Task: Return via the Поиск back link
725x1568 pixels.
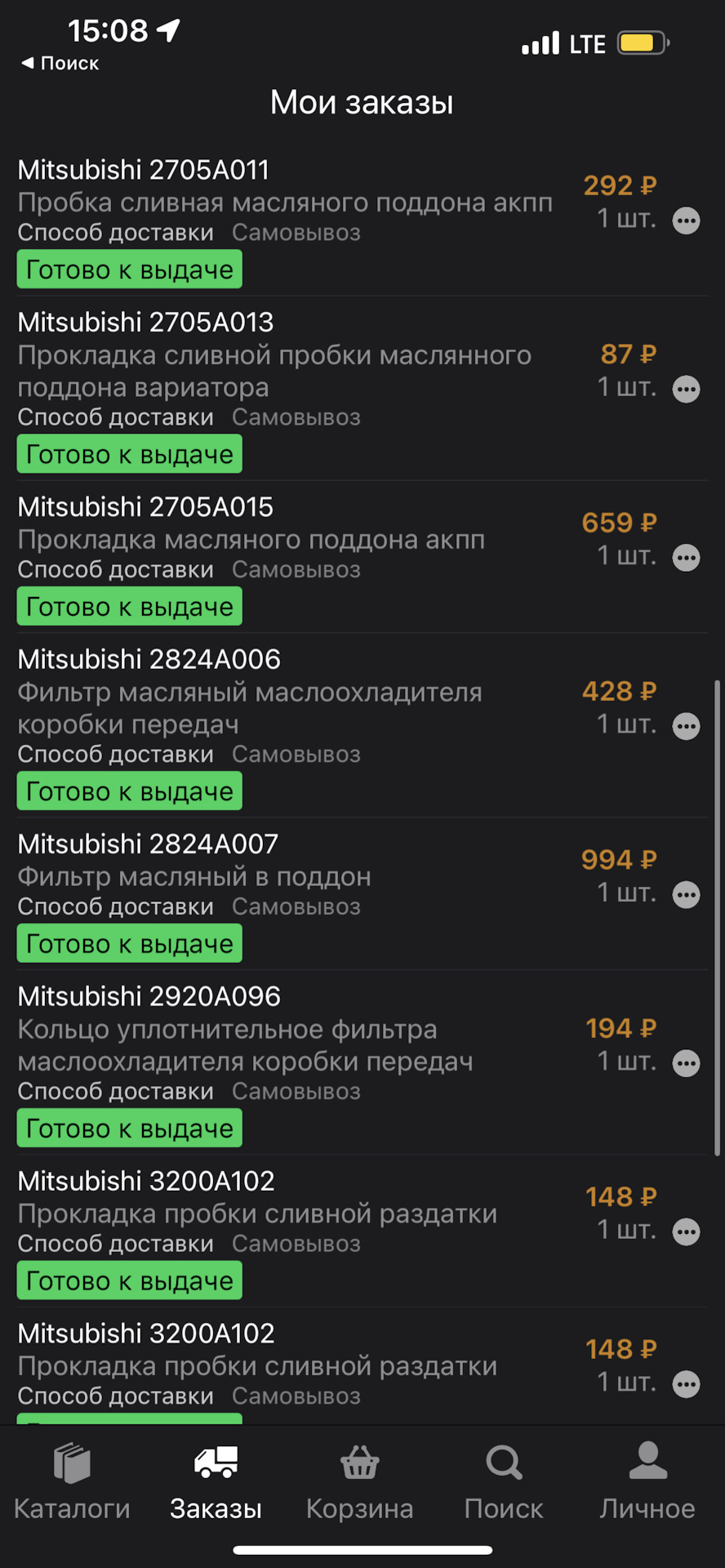Action: pyautogui.click(x=57, y=63)
